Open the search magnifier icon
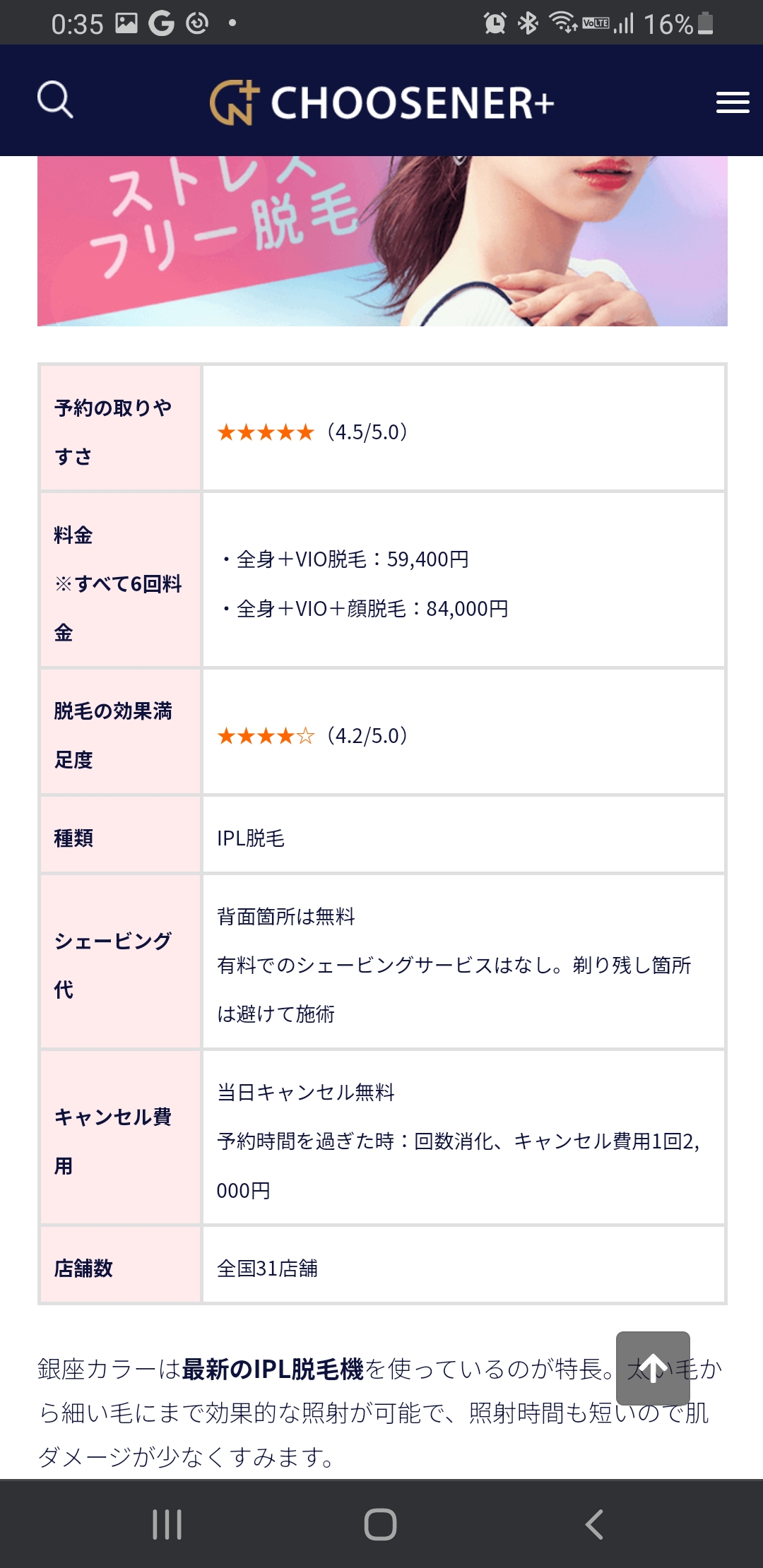This screenshot has width=763, height=1568. pos(55,100)
